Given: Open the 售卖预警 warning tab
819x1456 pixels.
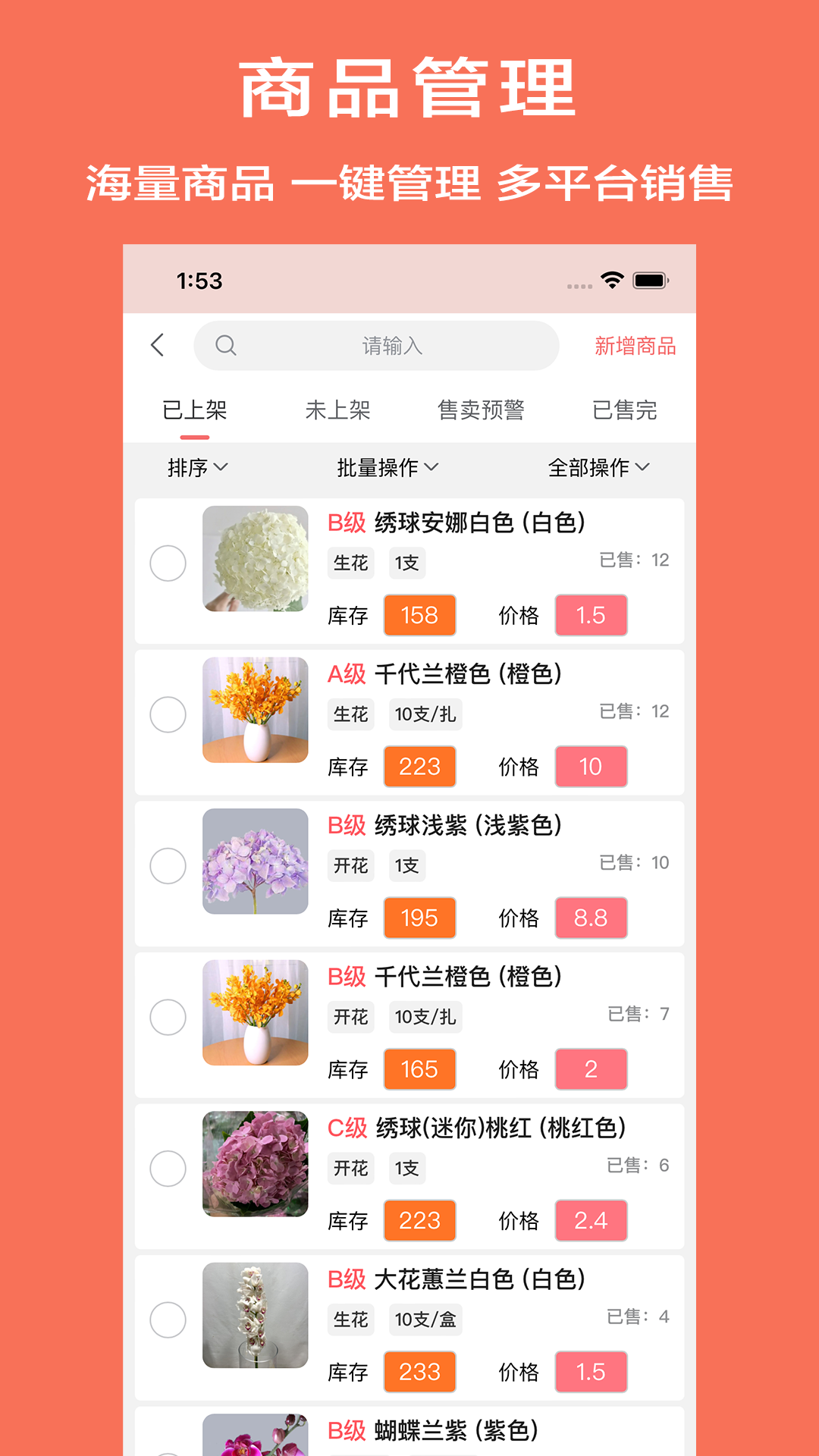Looking at the screenshot, I should (x=484, y=409).
